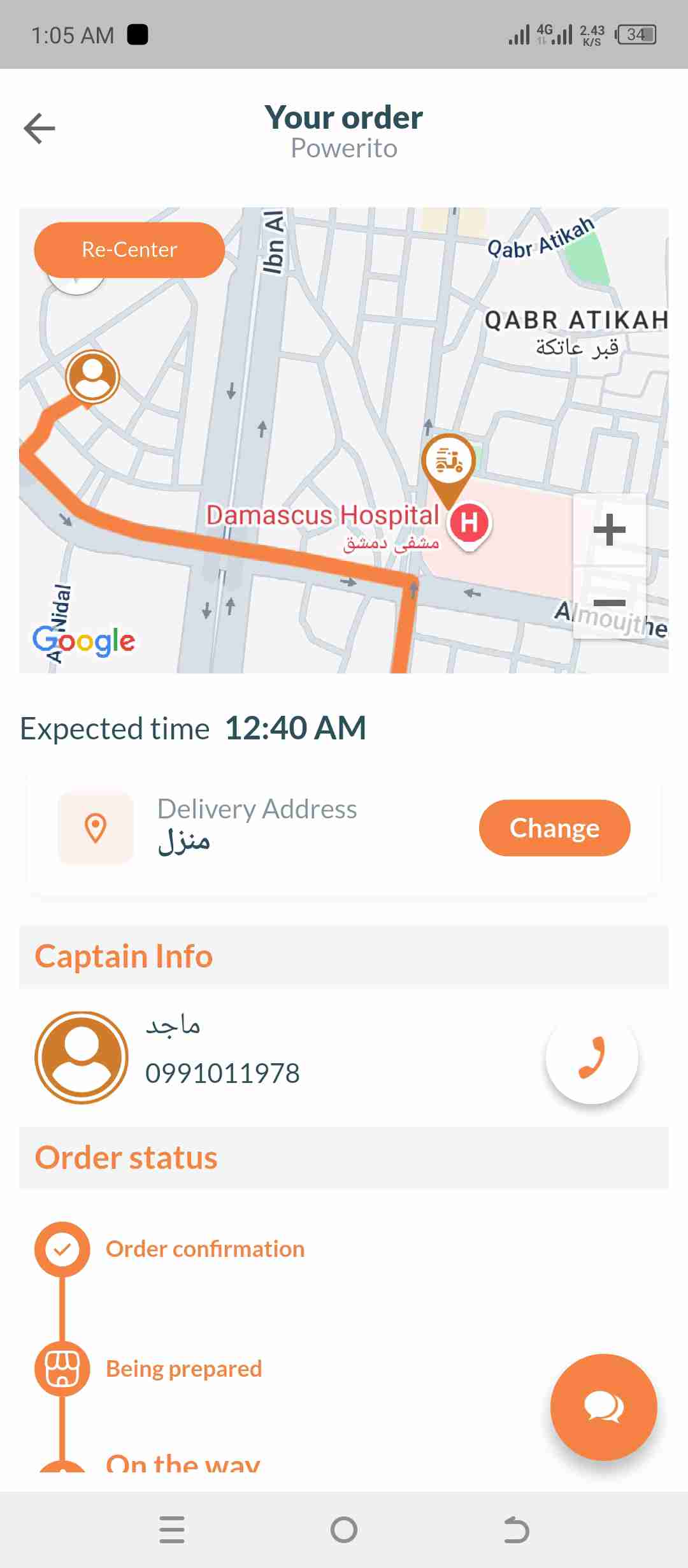Change the delivery address
This screenshot has height=1568, width=688.
(554, 828)
